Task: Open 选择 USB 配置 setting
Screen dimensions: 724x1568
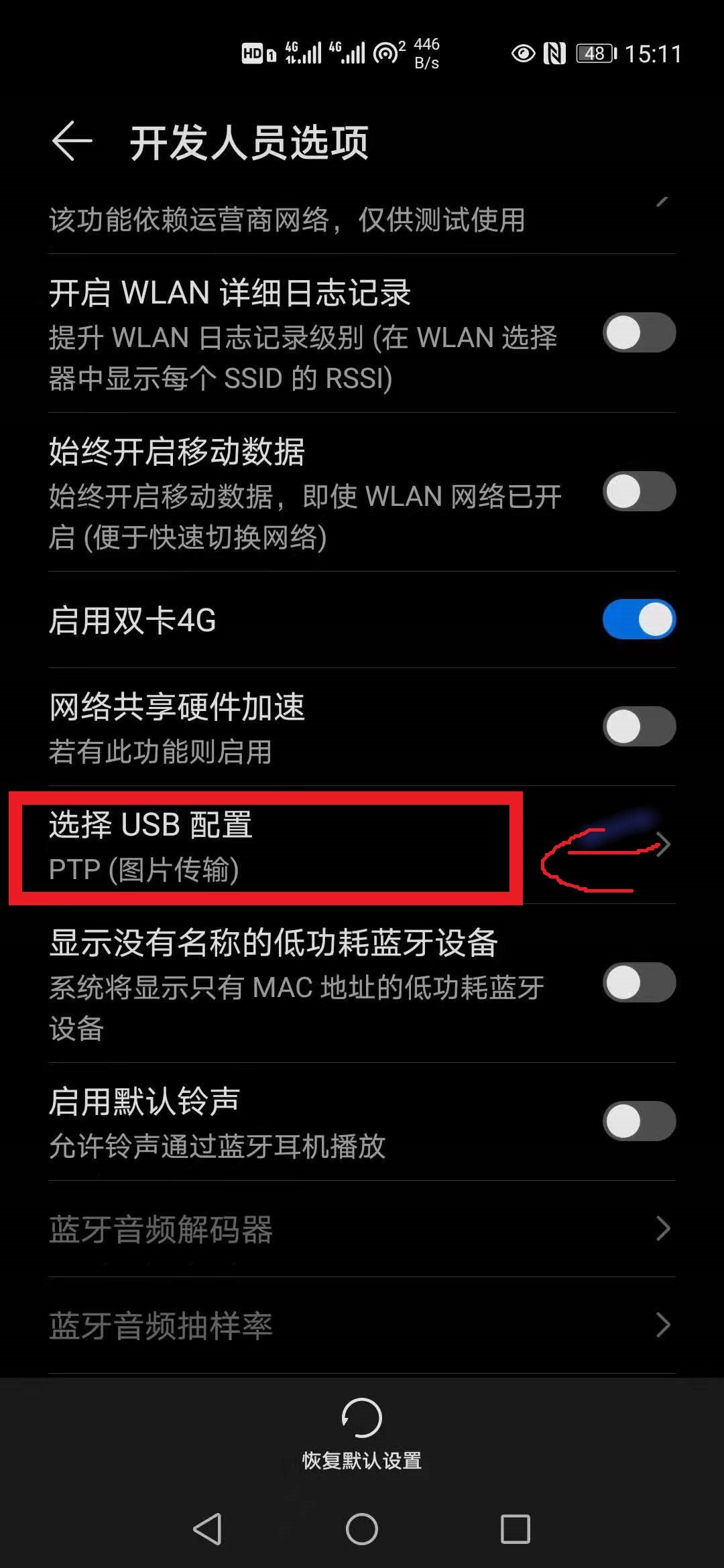Action: click(x=362, y=846)
